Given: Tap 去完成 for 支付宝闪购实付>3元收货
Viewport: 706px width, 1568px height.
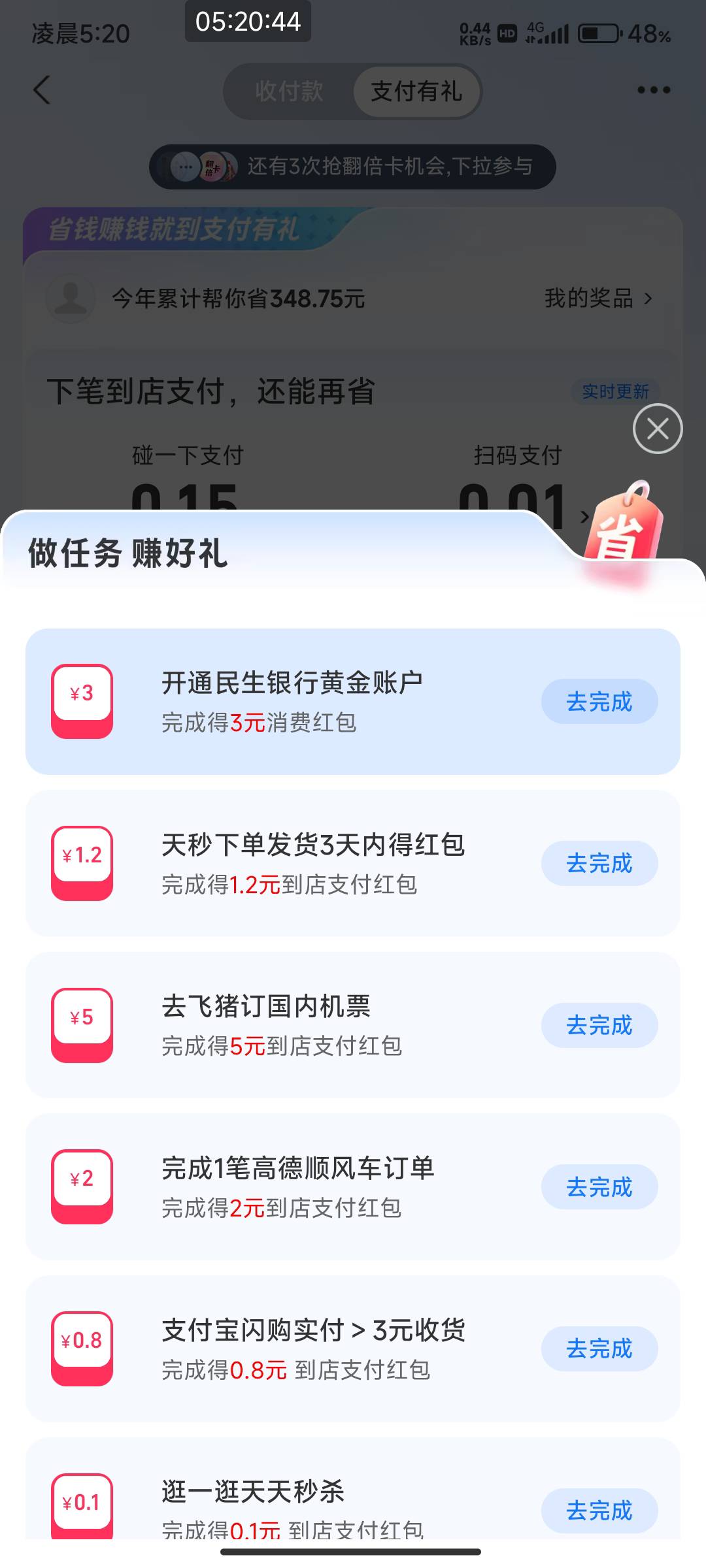Looking at the screenshot, I should tap(599, 1348).
